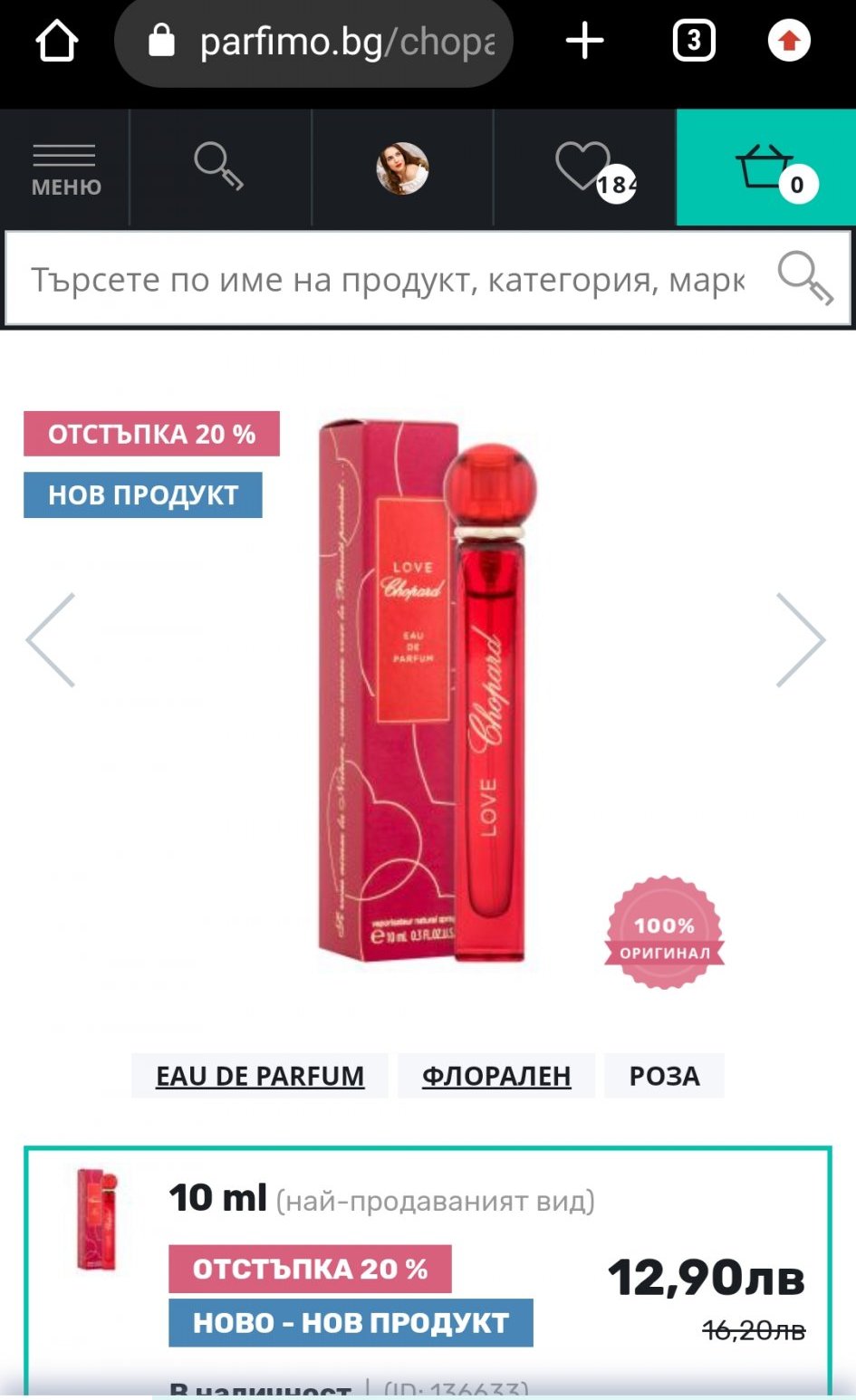Viewport: 856px width, 1400px height.
Task: Open the МЕНЮ drawer
Action: click(x=65, y=168)
